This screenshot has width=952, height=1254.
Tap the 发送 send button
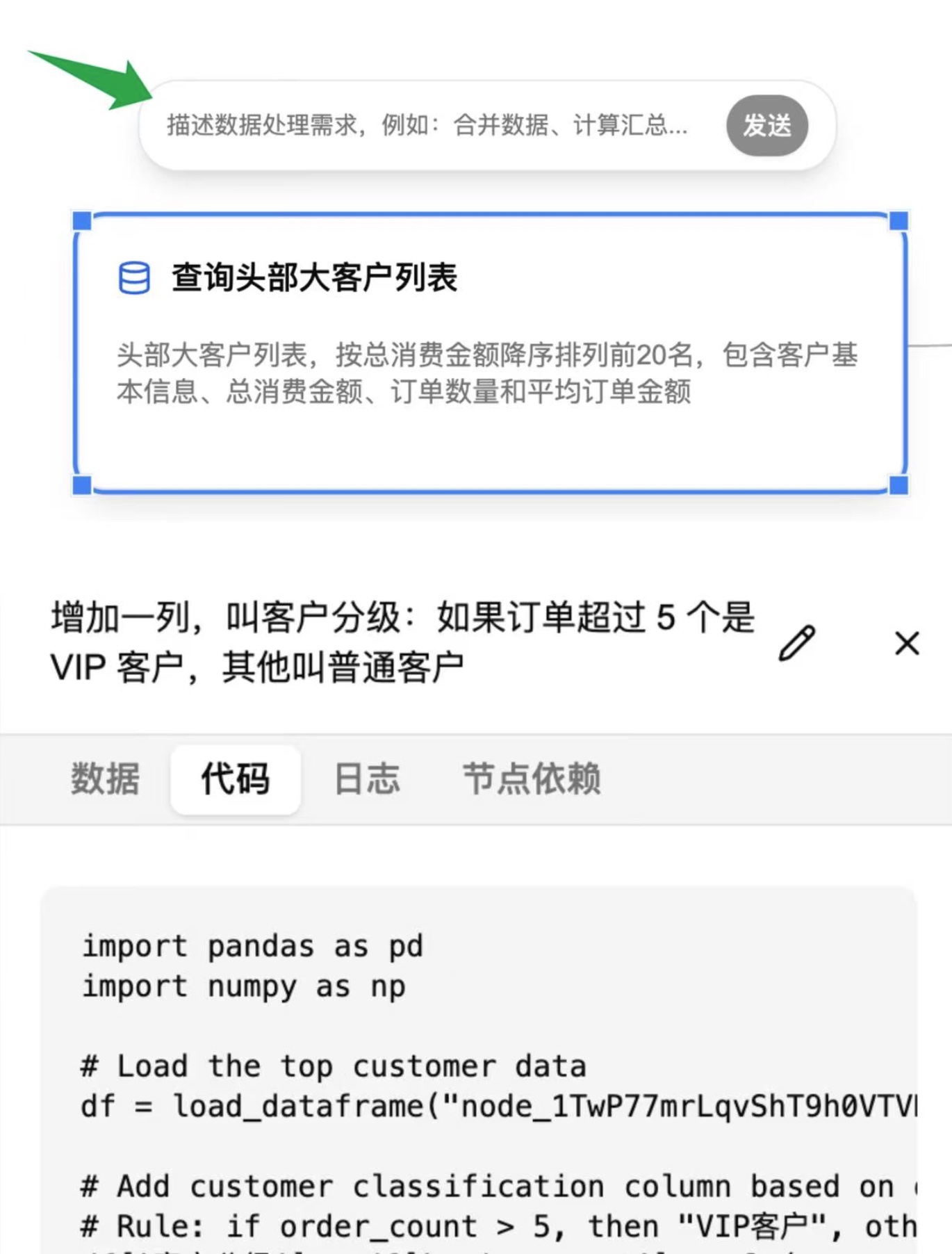766,126
